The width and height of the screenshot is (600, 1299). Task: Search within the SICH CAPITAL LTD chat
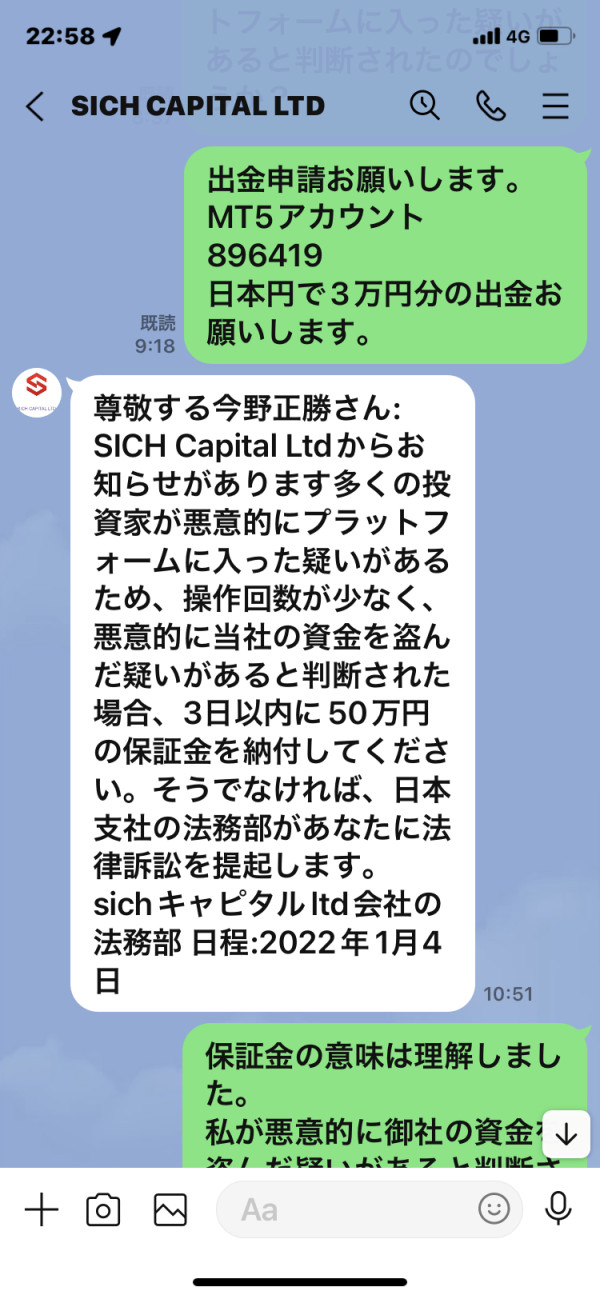(x=425, y=105)
